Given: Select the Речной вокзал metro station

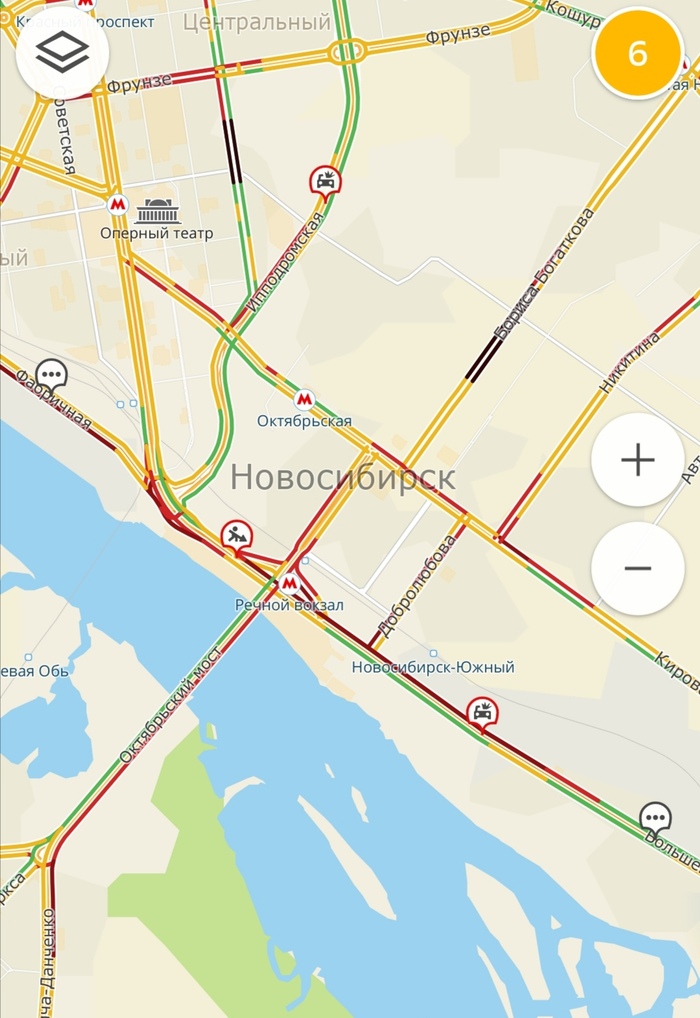Looking at the screenshot, I should 289,583.
